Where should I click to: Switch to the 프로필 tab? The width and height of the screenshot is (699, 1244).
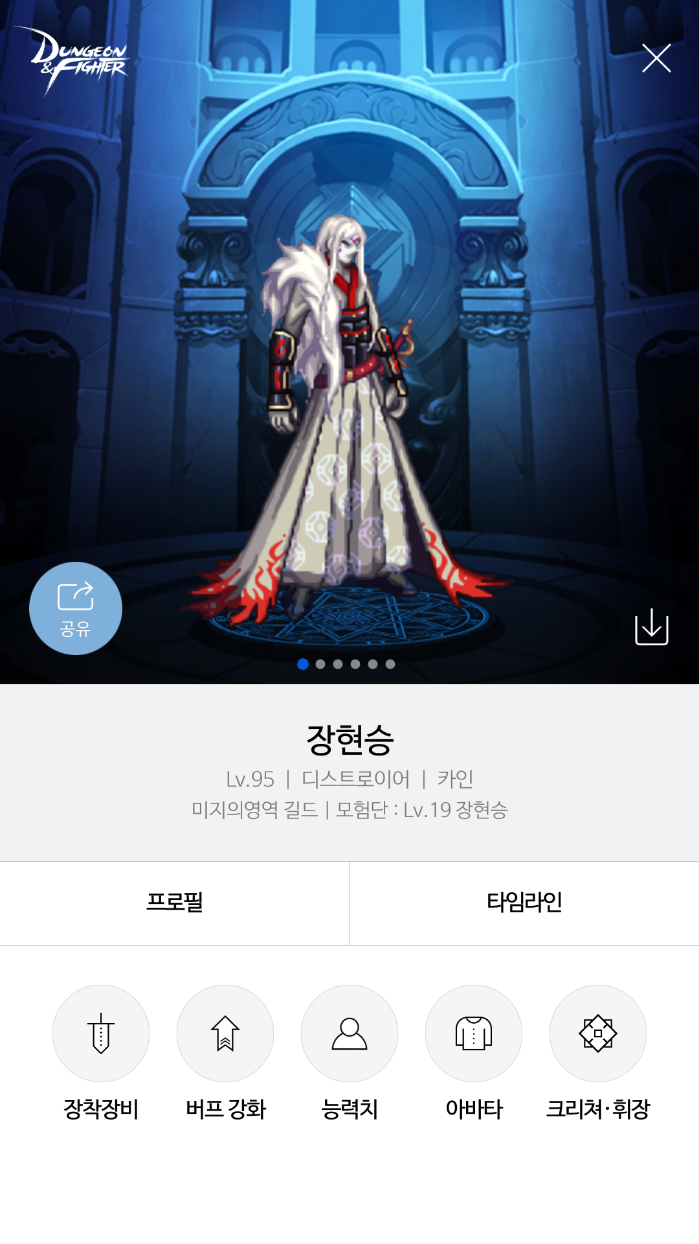175,903
